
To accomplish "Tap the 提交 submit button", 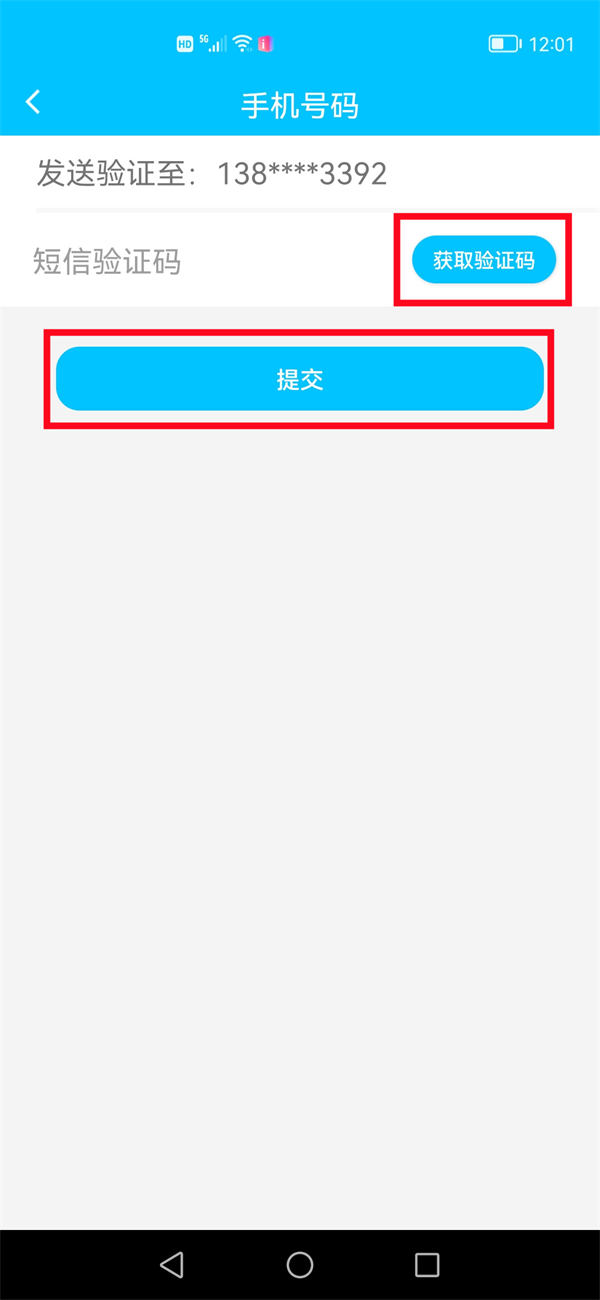I will pos(299,379).
